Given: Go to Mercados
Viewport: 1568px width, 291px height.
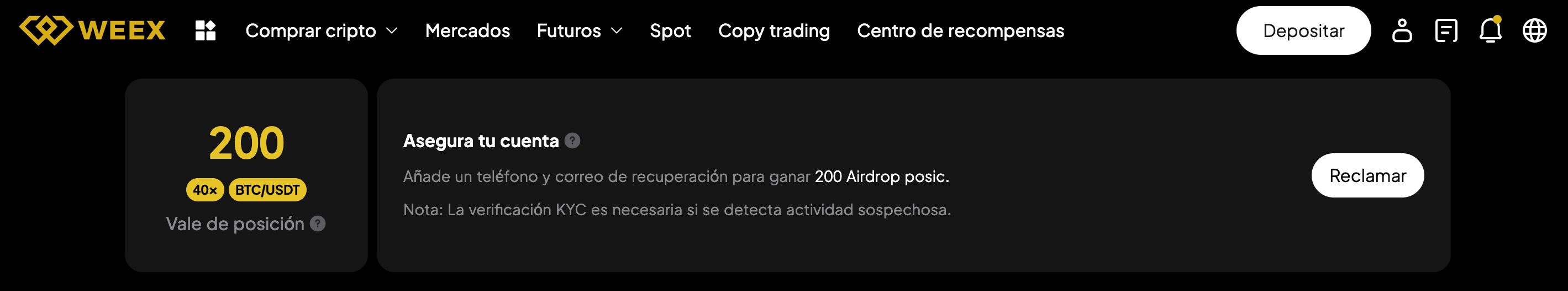Looking at the screenshot, I should (467, 30).
